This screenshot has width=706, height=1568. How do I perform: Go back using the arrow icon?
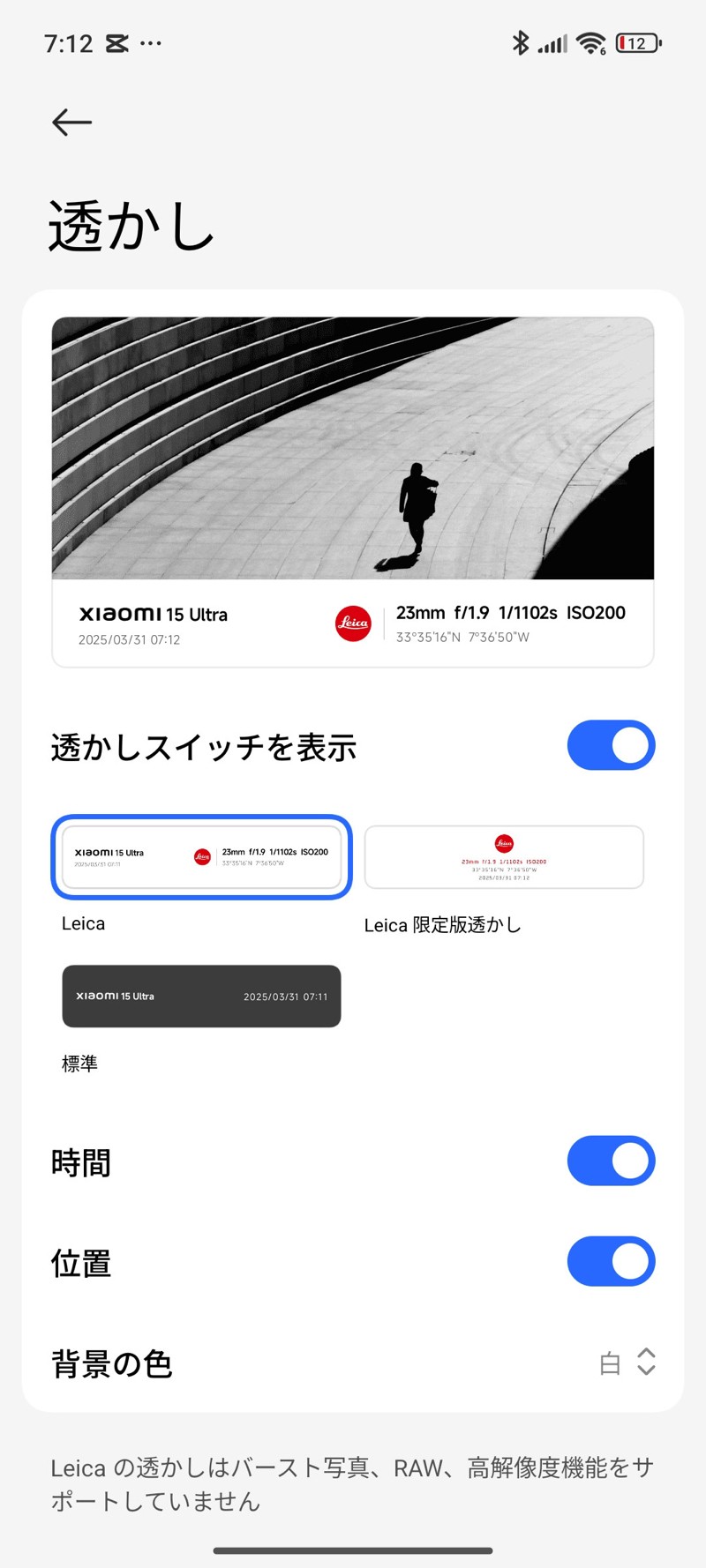click(x=71, y=122)
